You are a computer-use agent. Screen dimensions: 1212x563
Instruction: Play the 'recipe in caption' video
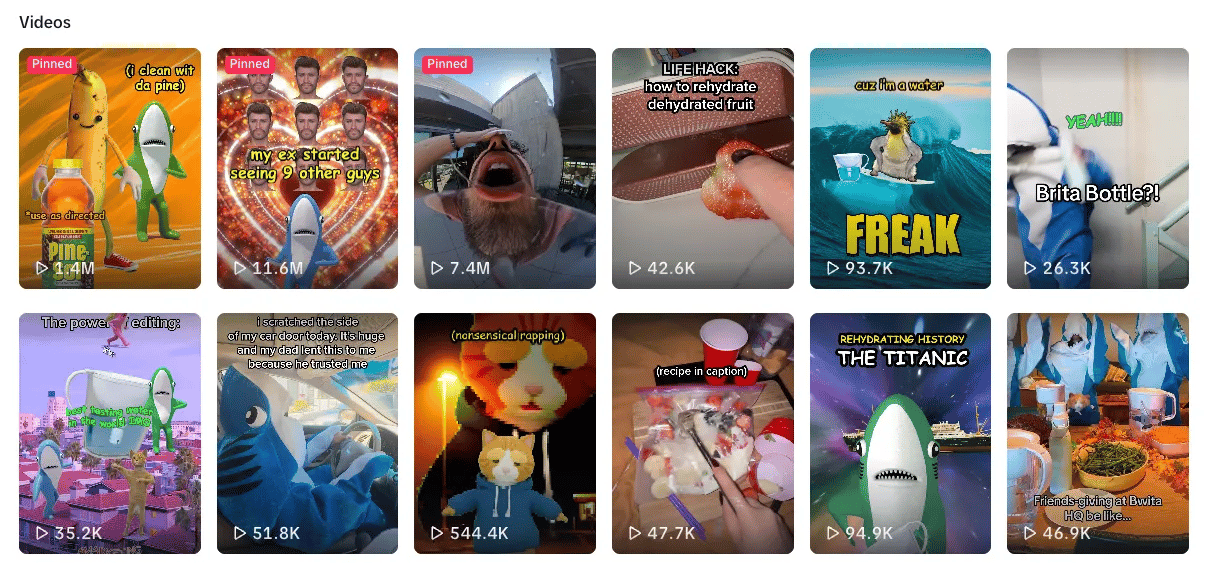click(x=702, y=433)
